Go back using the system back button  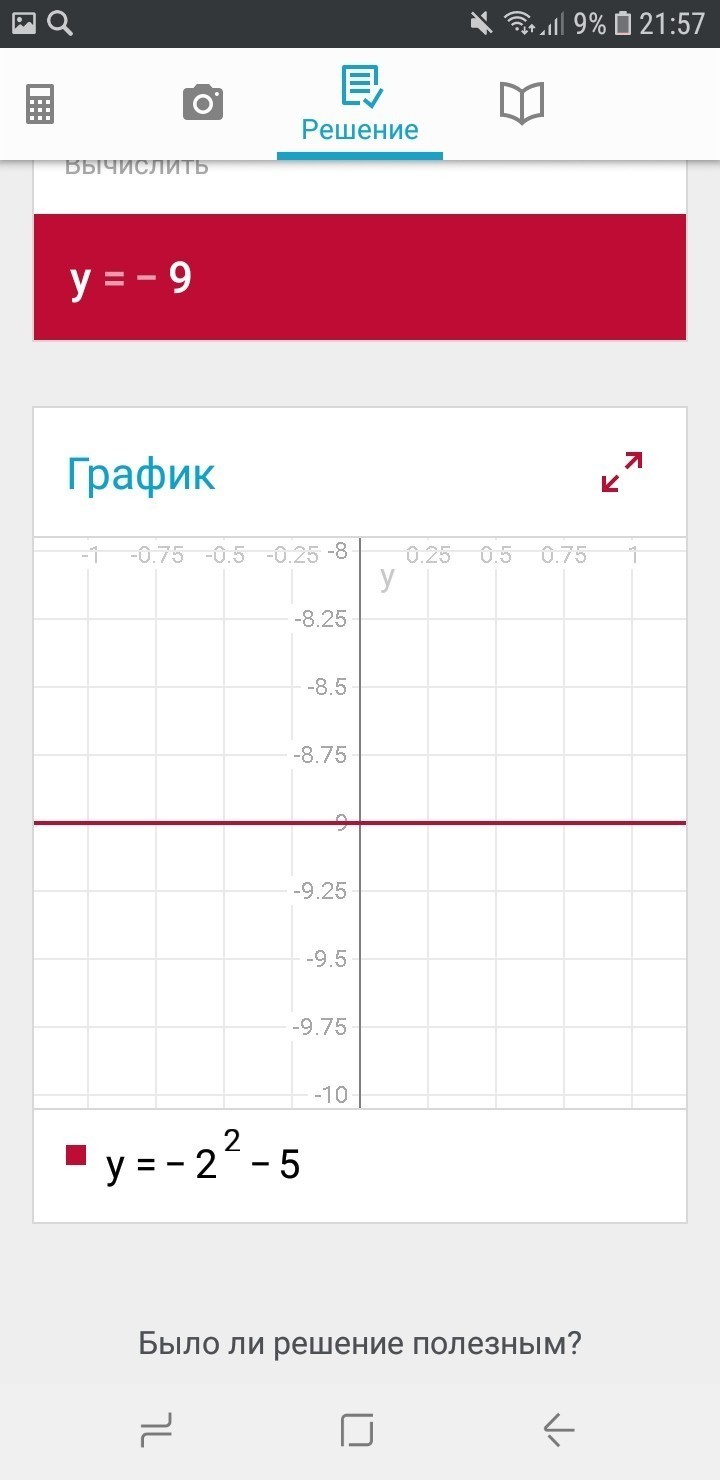click(559, 1430)
